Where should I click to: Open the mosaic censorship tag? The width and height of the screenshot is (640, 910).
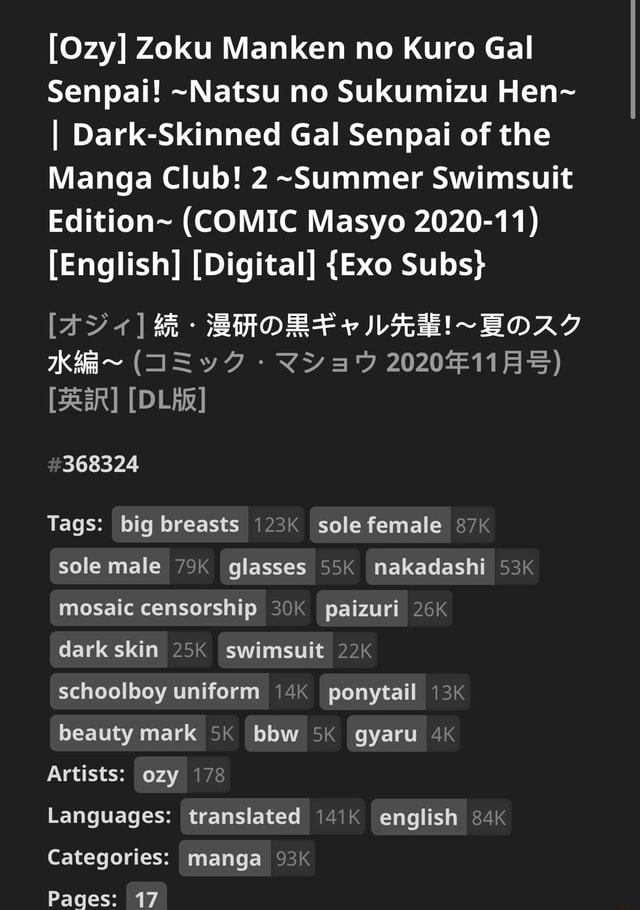pos(158,608)
